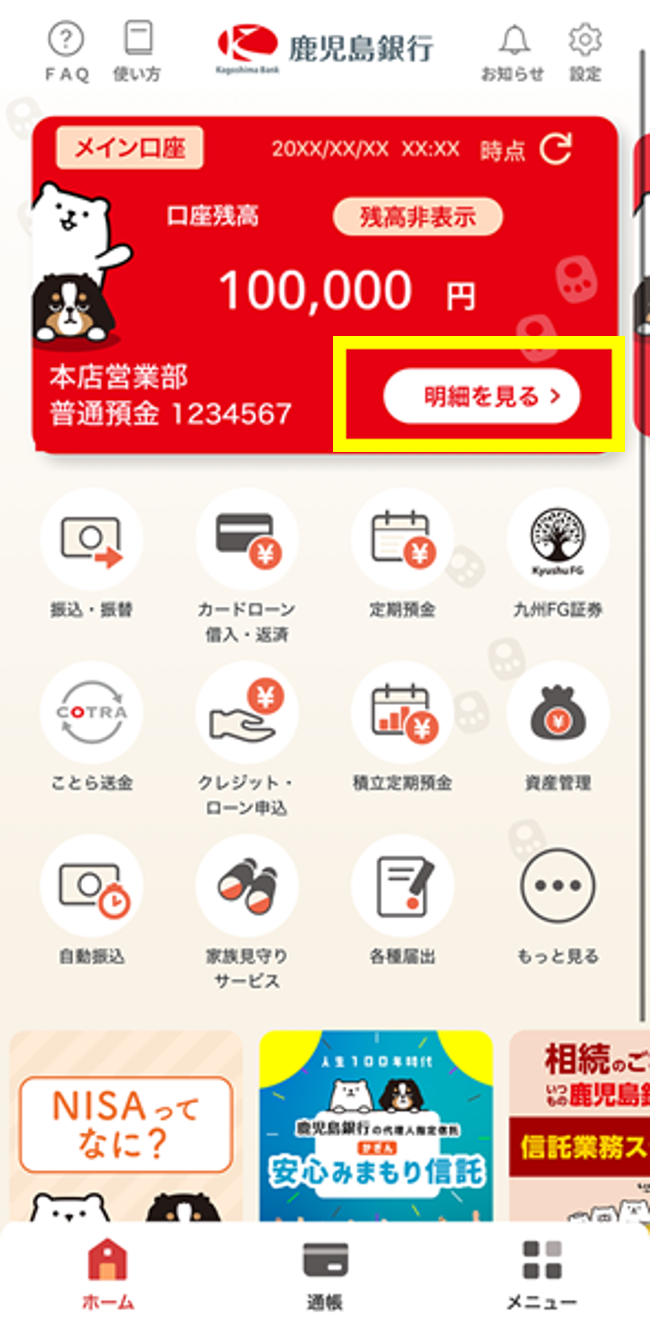Open the FAQ help icon
The width and height of the screenshot is (650, 1338).
pos(66,52)
